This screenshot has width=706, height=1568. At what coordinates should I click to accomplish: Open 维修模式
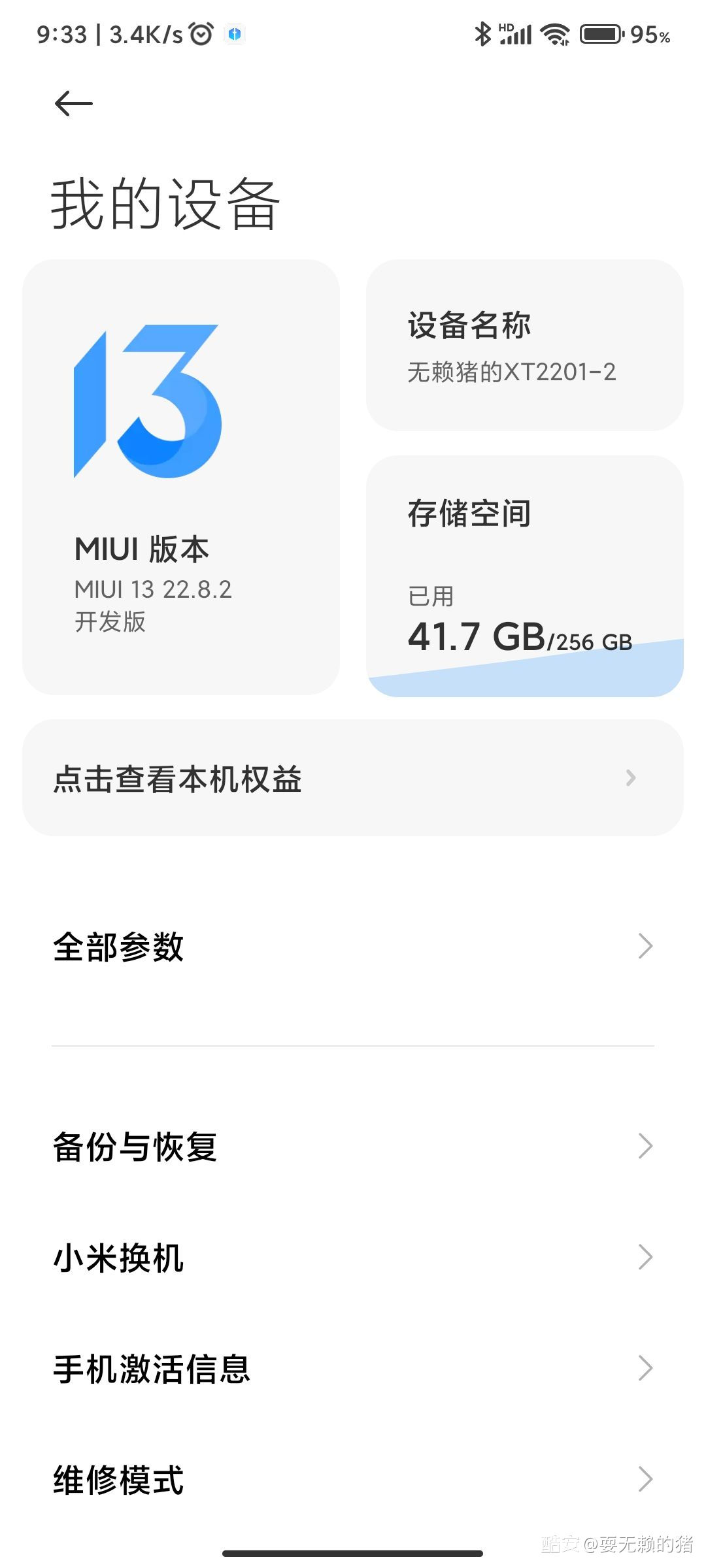point(353,1479)
